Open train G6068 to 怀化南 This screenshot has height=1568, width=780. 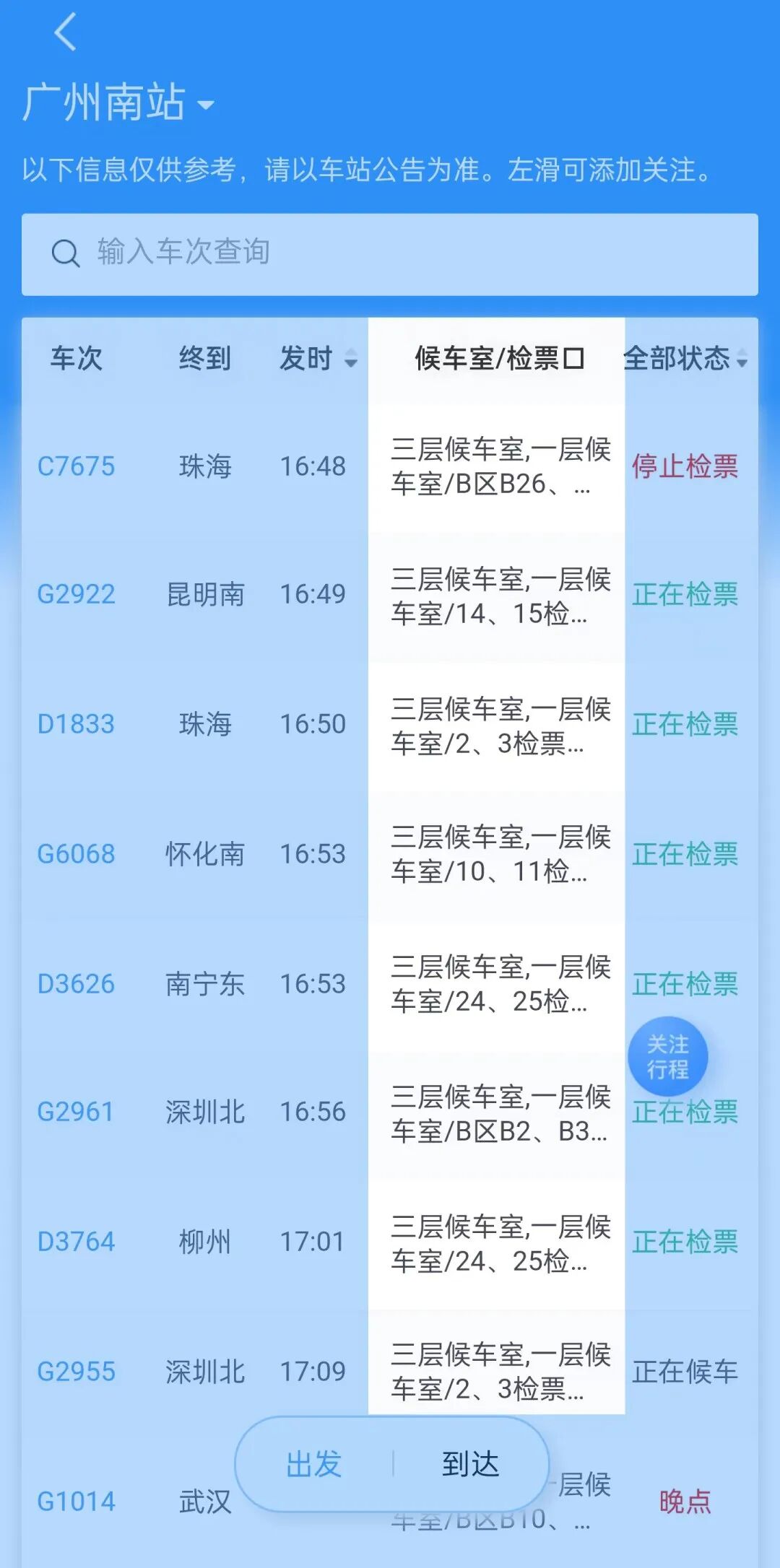click(x=76, y=854)
